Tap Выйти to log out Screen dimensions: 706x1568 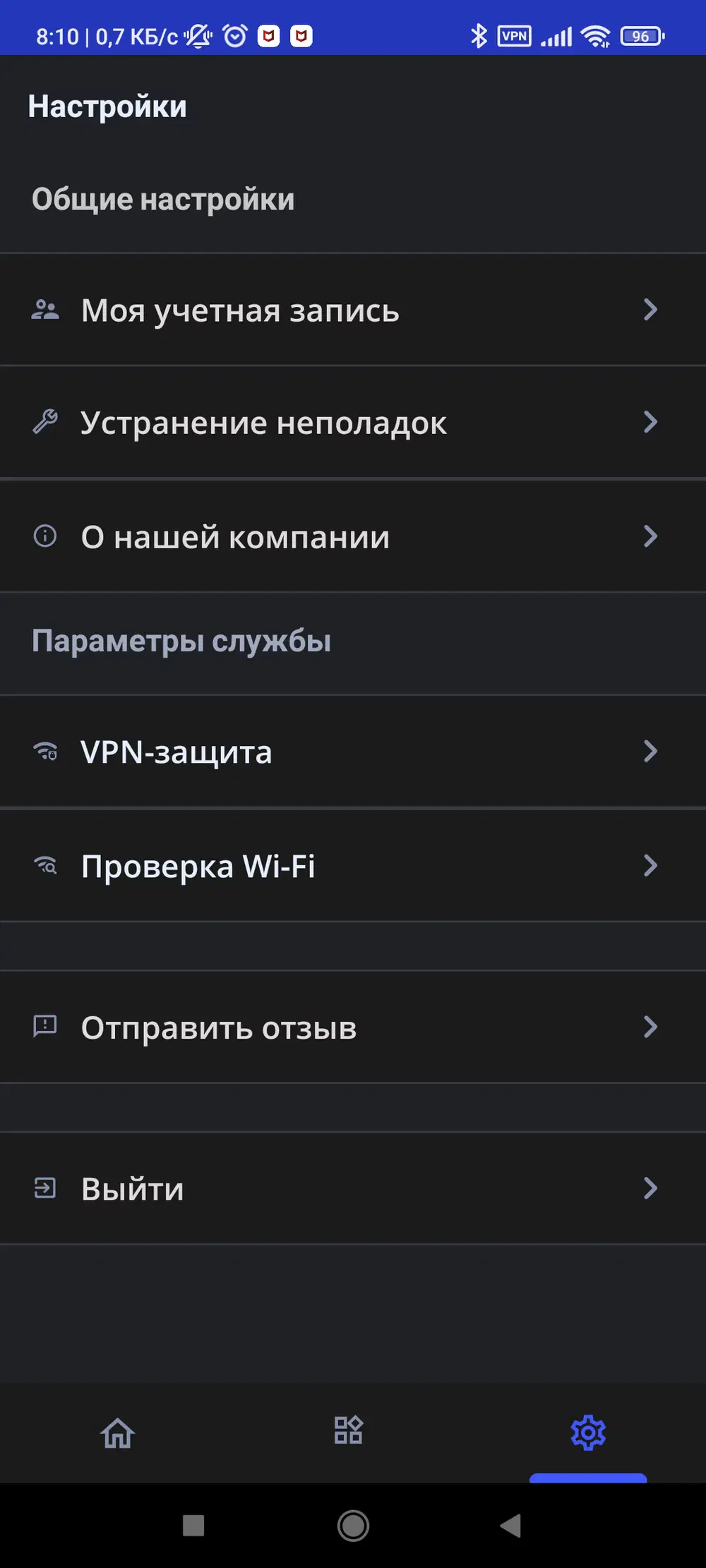click(x=353, y=1188)
